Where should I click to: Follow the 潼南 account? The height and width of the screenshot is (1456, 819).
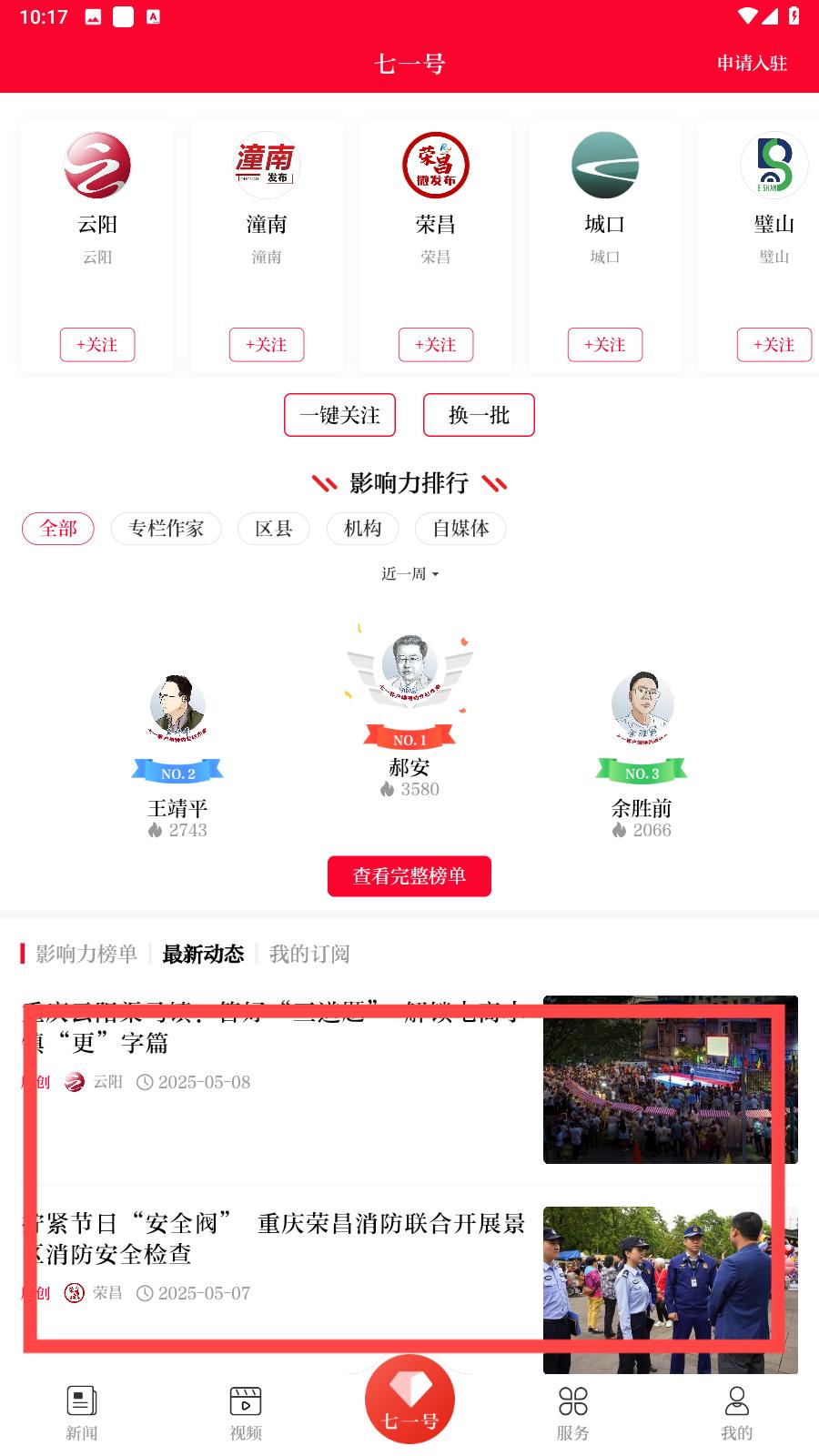coord(267,345)
